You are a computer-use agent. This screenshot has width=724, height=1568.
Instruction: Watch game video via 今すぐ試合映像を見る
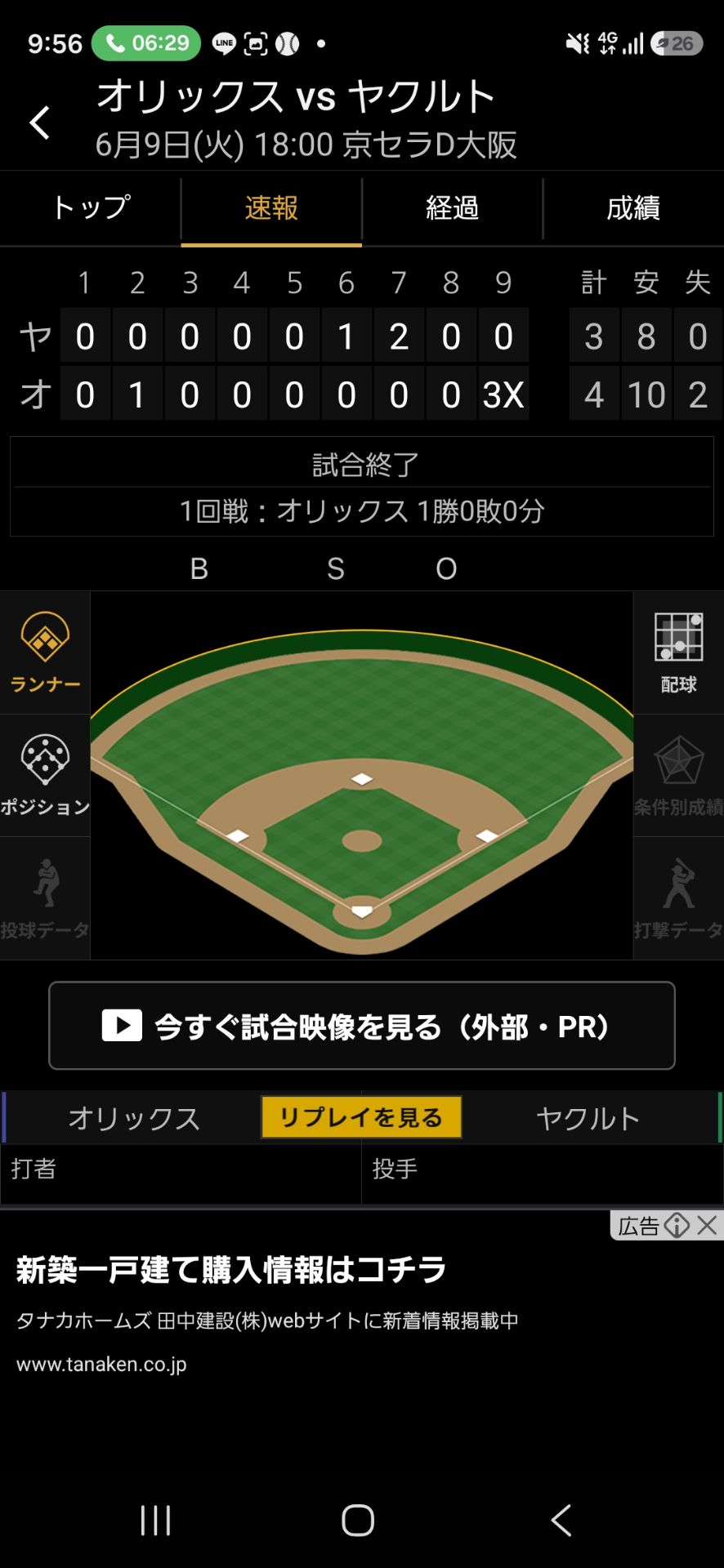pyautogui.click(x=362, y=1026)
